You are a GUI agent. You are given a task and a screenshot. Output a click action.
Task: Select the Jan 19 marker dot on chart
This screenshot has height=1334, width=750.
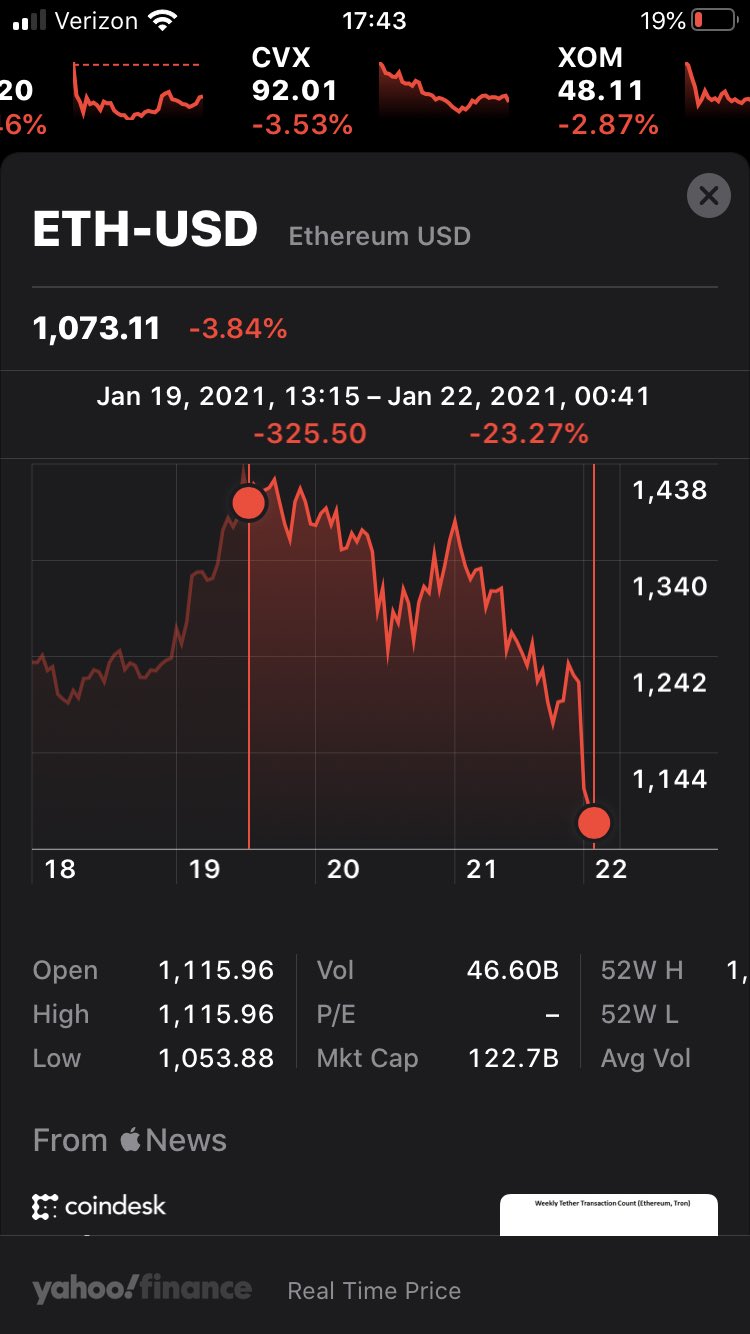point(248,502)
